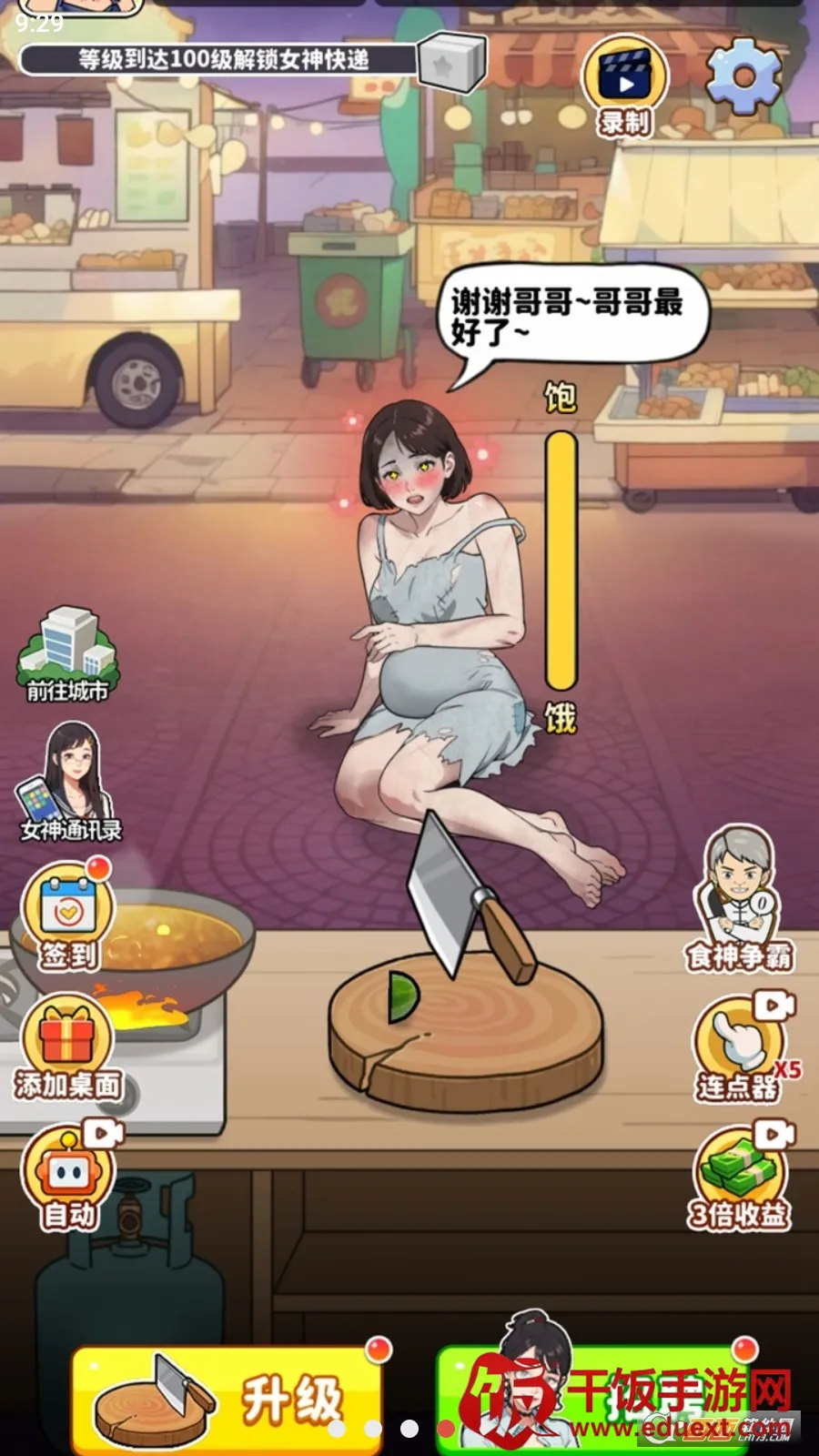819x1456 pixels.
Task: Tap the gift box on level banner
Action: coord(451,62)
